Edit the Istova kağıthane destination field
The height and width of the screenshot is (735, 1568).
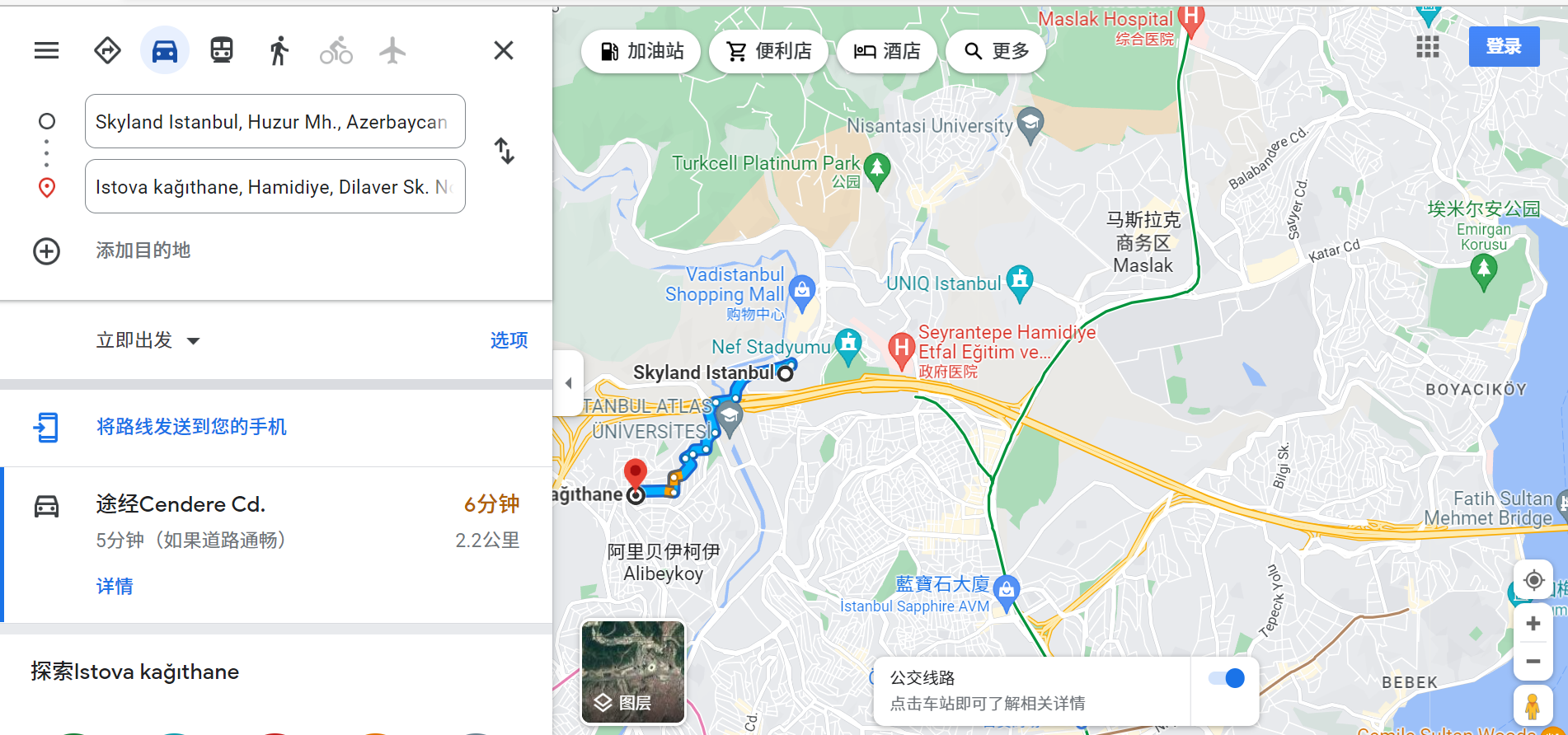[275, 187]
